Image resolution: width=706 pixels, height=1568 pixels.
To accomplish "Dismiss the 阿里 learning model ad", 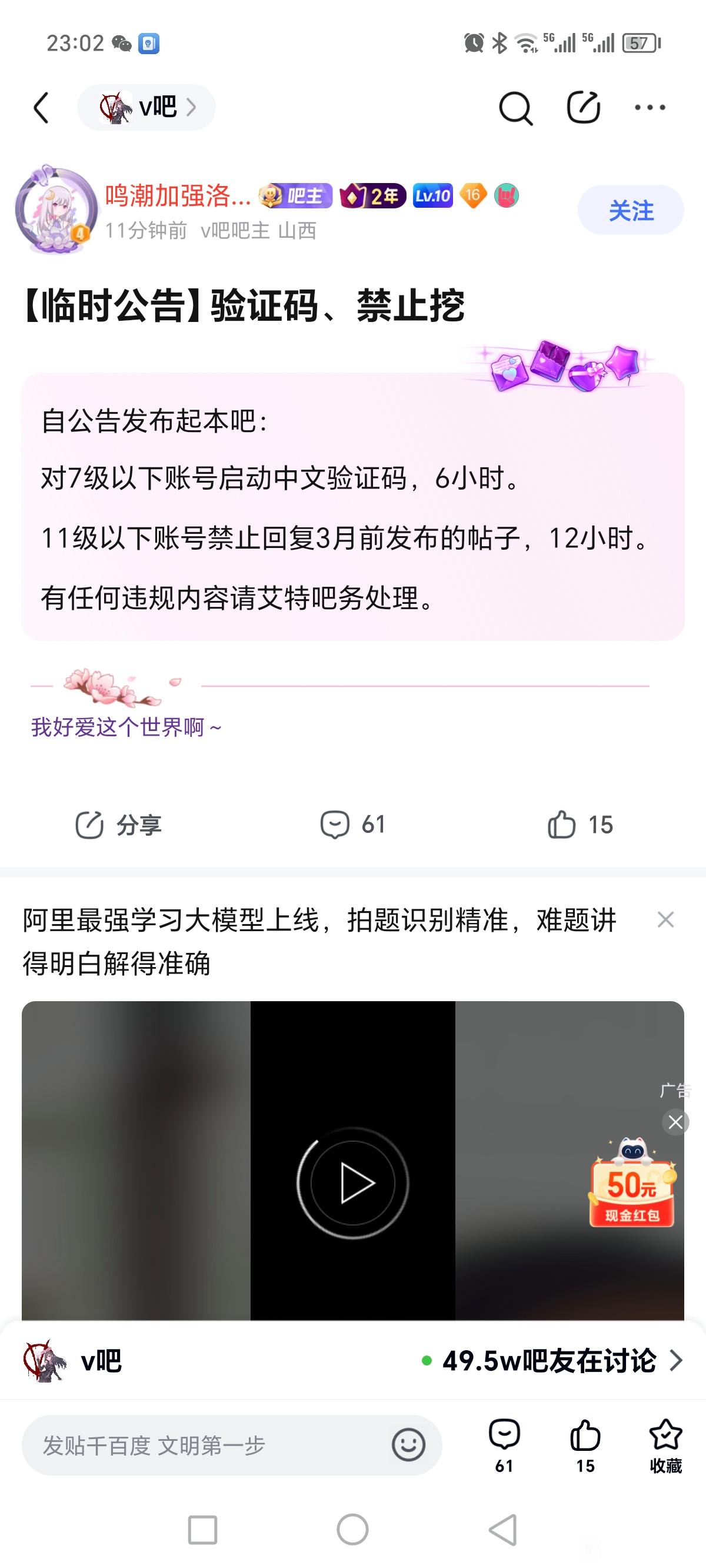I will point(665,919).
